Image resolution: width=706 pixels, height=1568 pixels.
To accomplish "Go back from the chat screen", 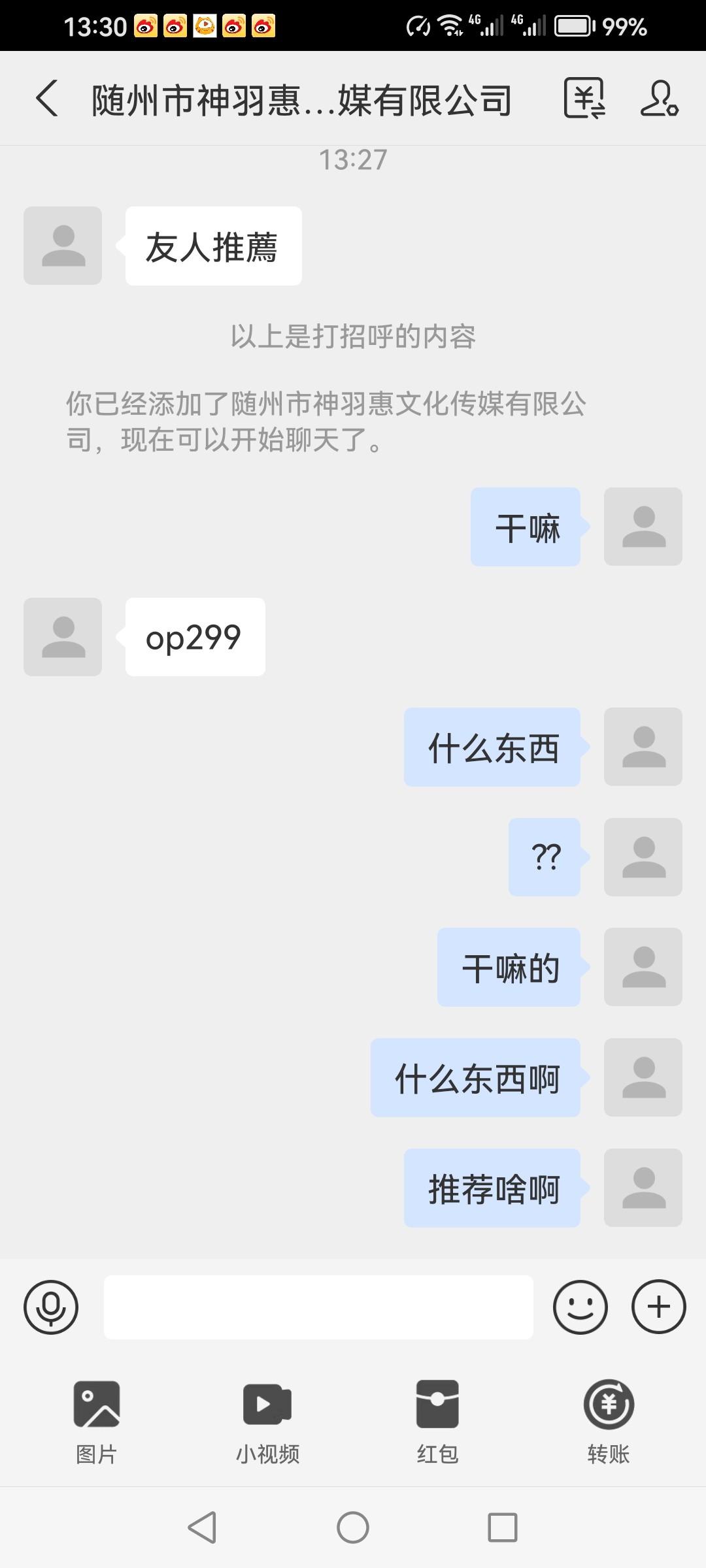I will pos(47,99).
